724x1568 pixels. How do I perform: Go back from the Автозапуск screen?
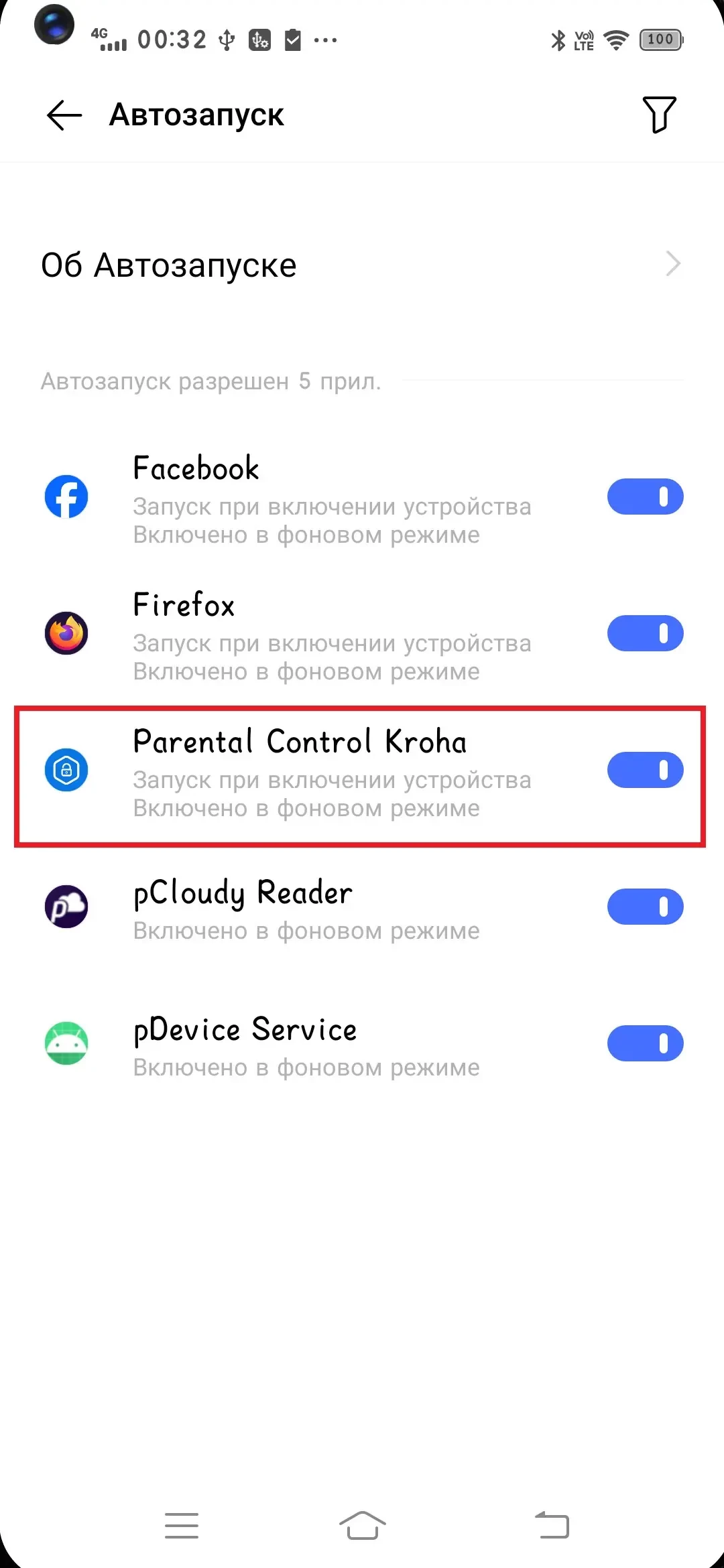(64, 115)
